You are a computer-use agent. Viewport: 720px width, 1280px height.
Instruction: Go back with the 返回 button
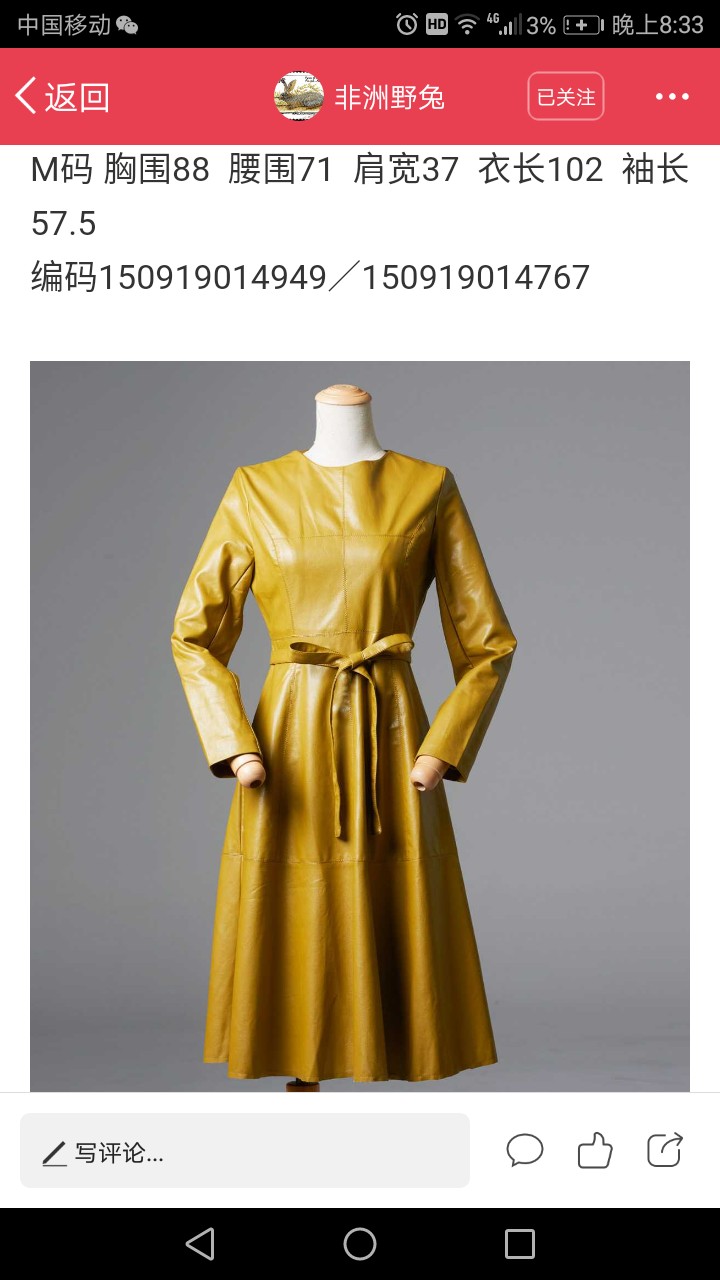(62, 97)
